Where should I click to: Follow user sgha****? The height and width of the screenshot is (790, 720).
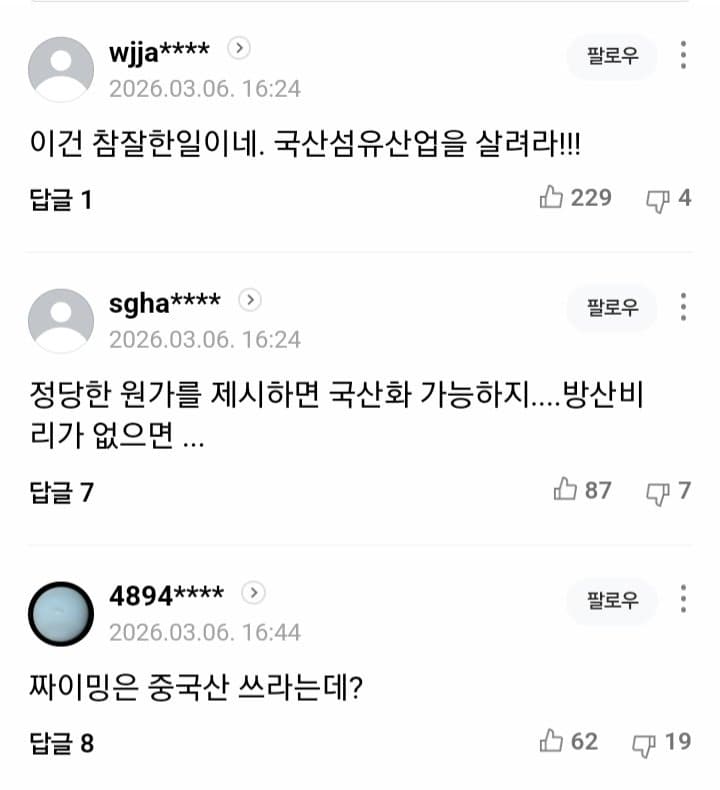coord(612,307)
